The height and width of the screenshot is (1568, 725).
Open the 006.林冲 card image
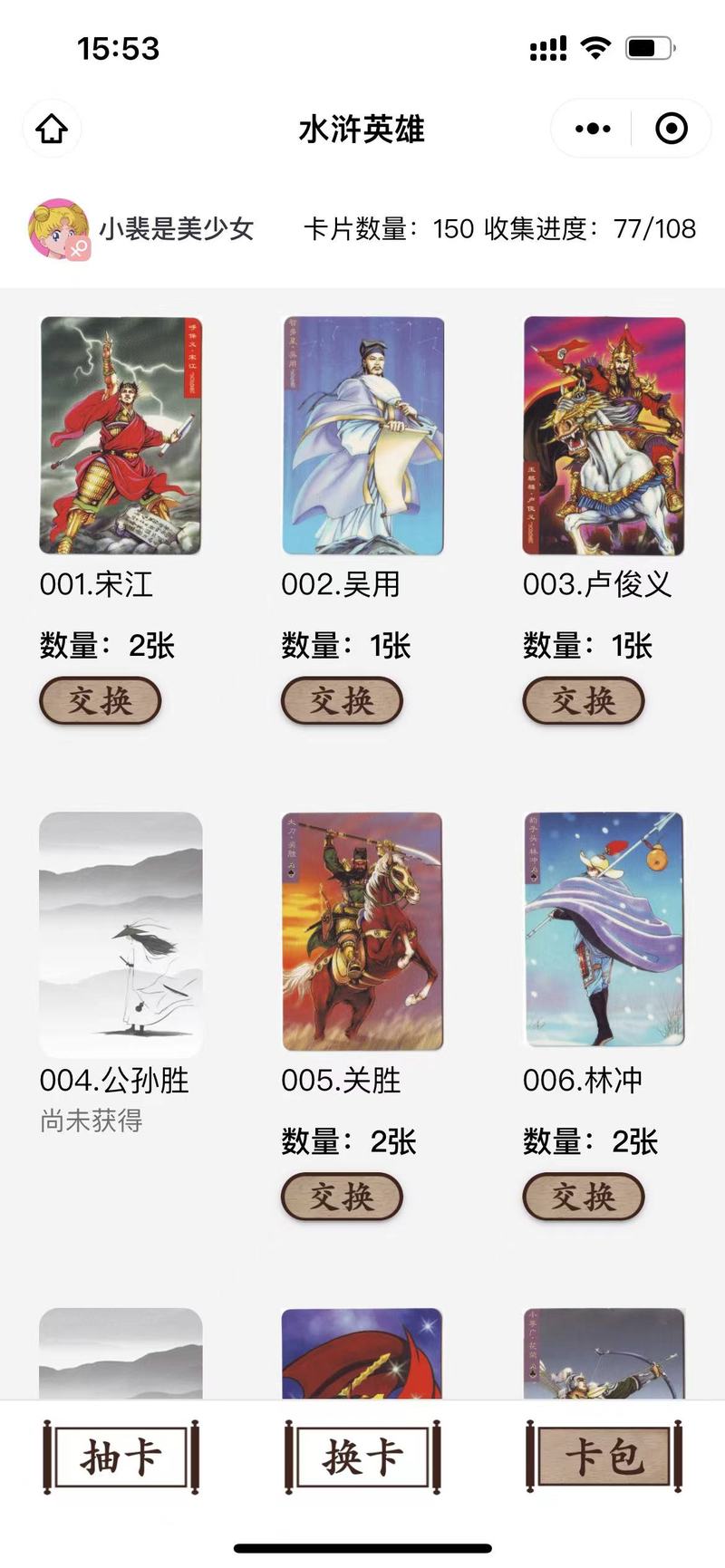tap(604, 931)
